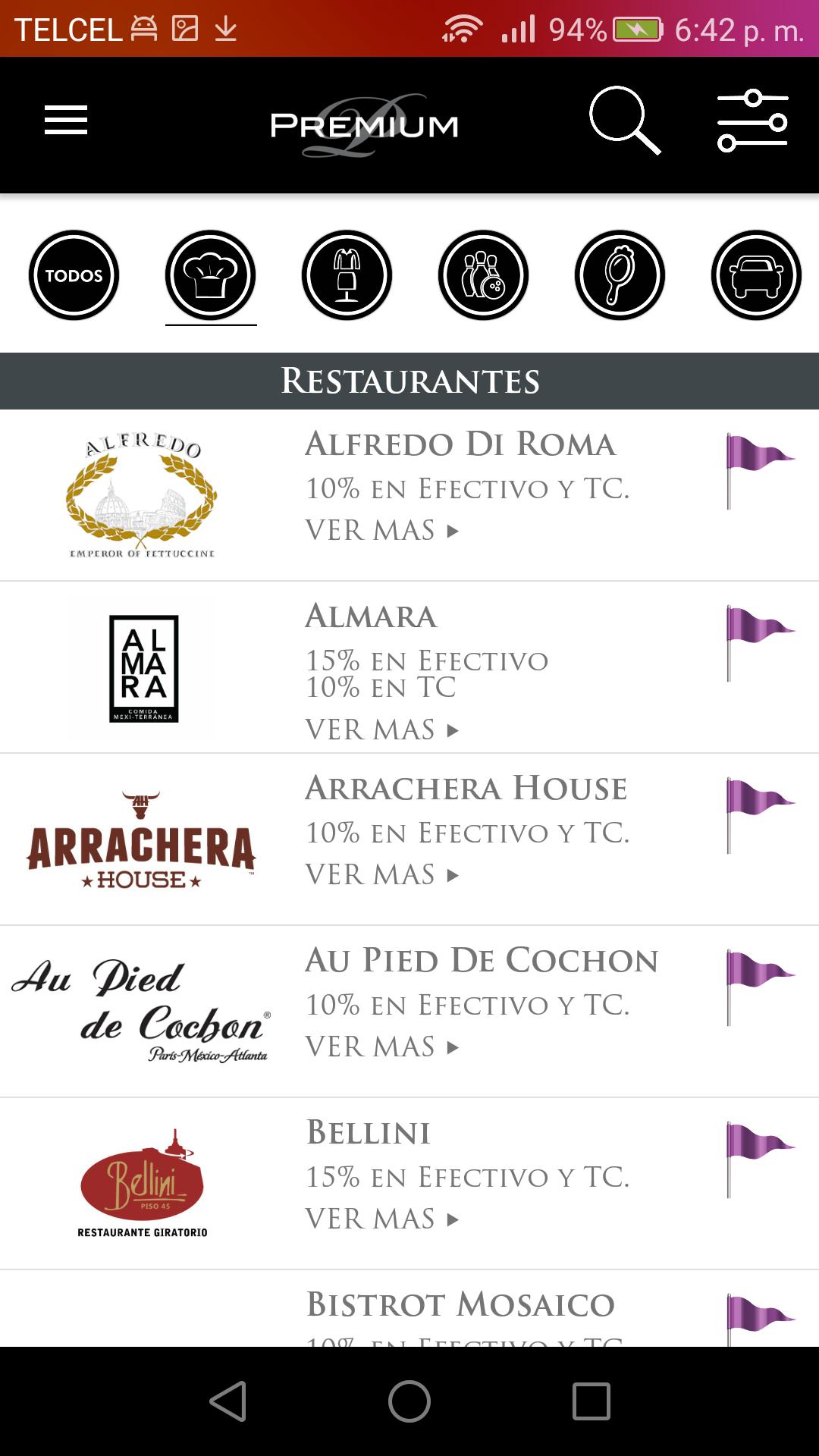Viewport: 819px width, 1456px height.
Task: Switch to the clothing fashion category
Action: 347,275
